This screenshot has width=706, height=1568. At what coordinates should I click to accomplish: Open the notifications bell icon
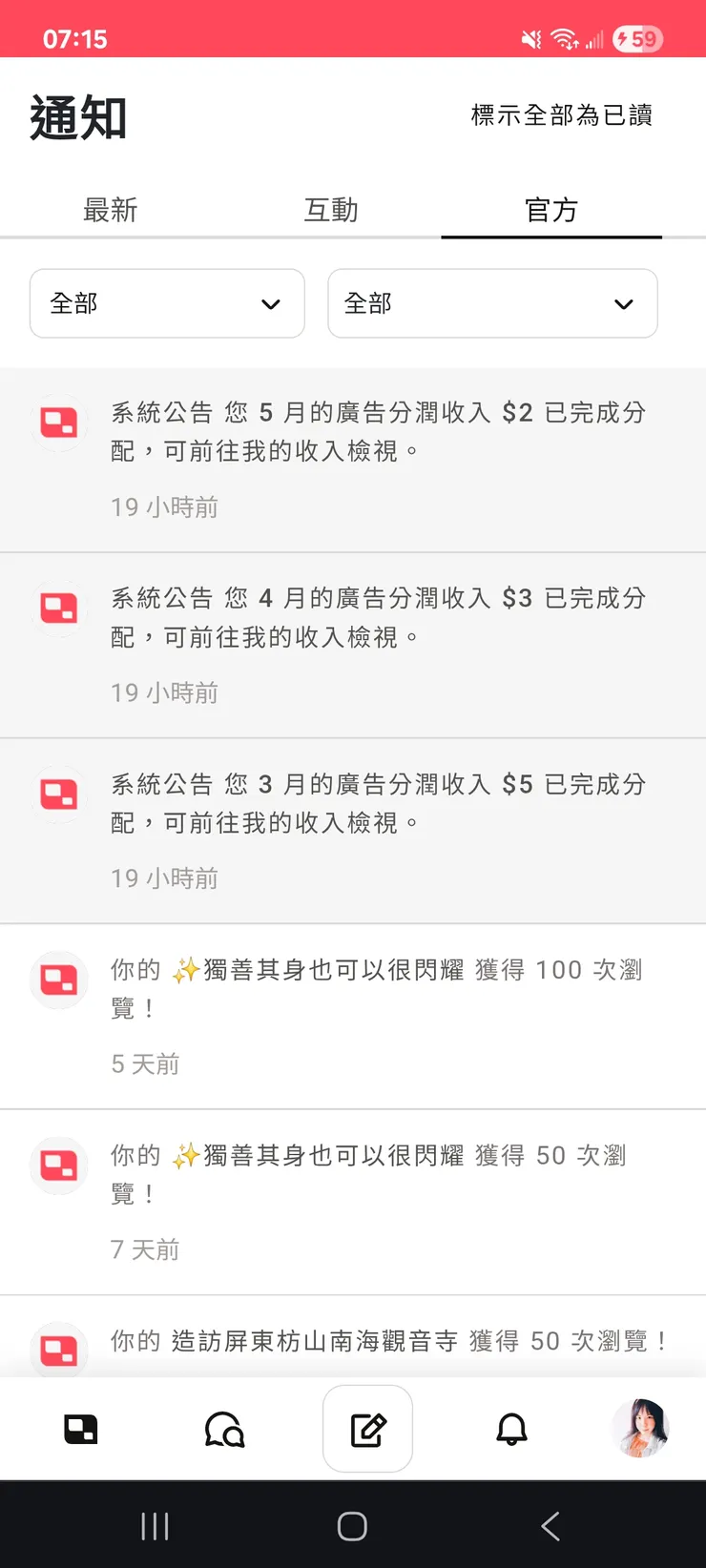512,1428
